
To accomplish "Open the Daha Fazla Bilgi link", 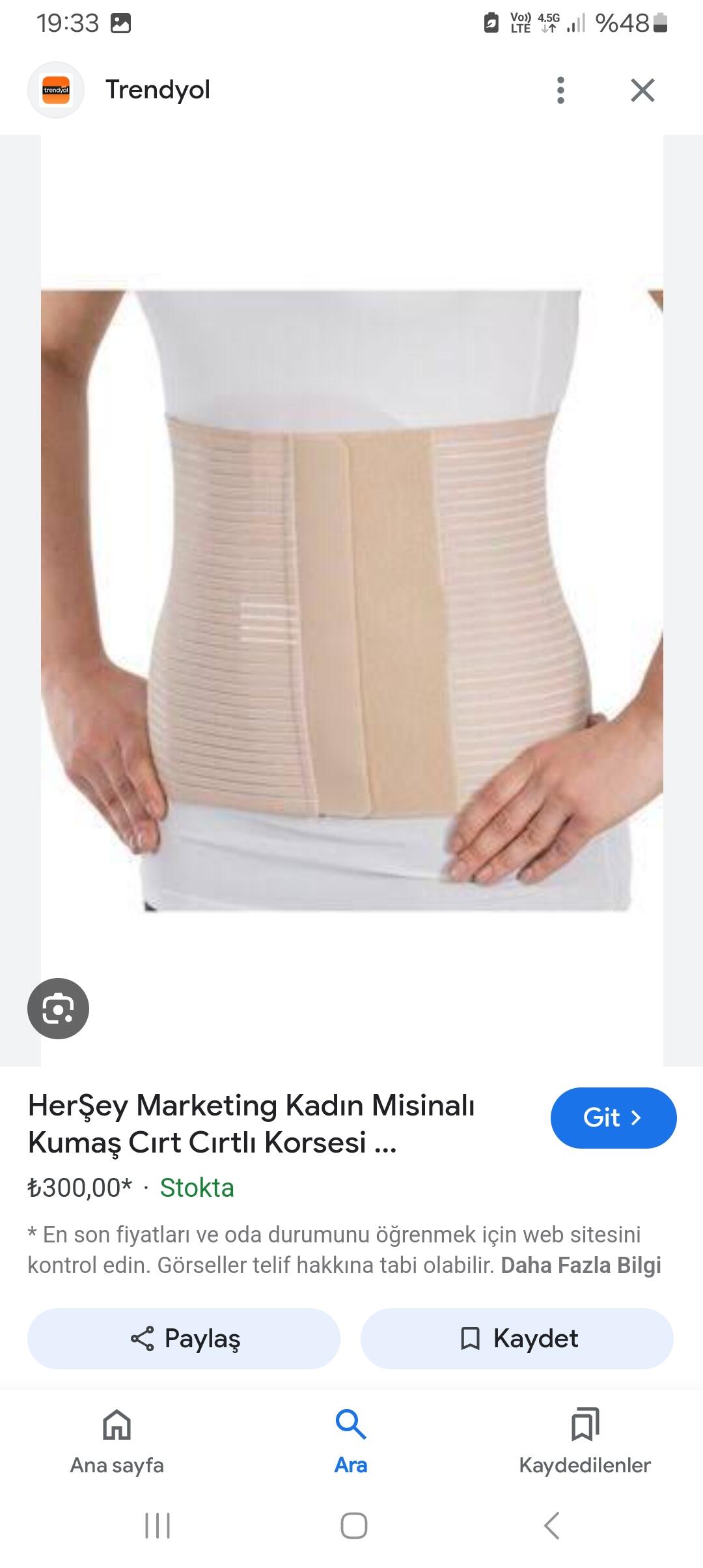I will tap(581, 1265).
